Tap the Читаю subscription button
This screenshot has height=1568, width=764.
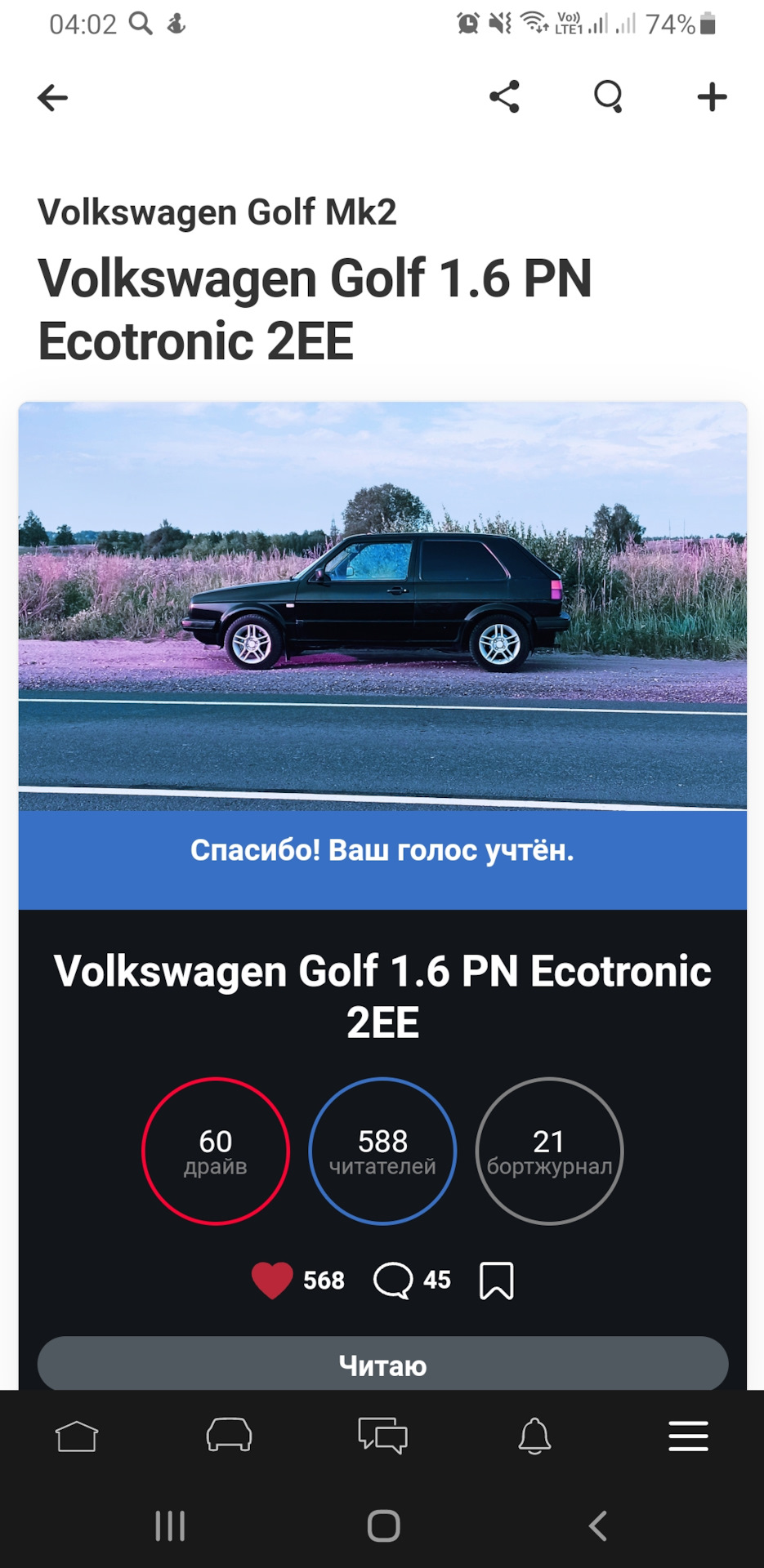click(x=382, y=1365)
